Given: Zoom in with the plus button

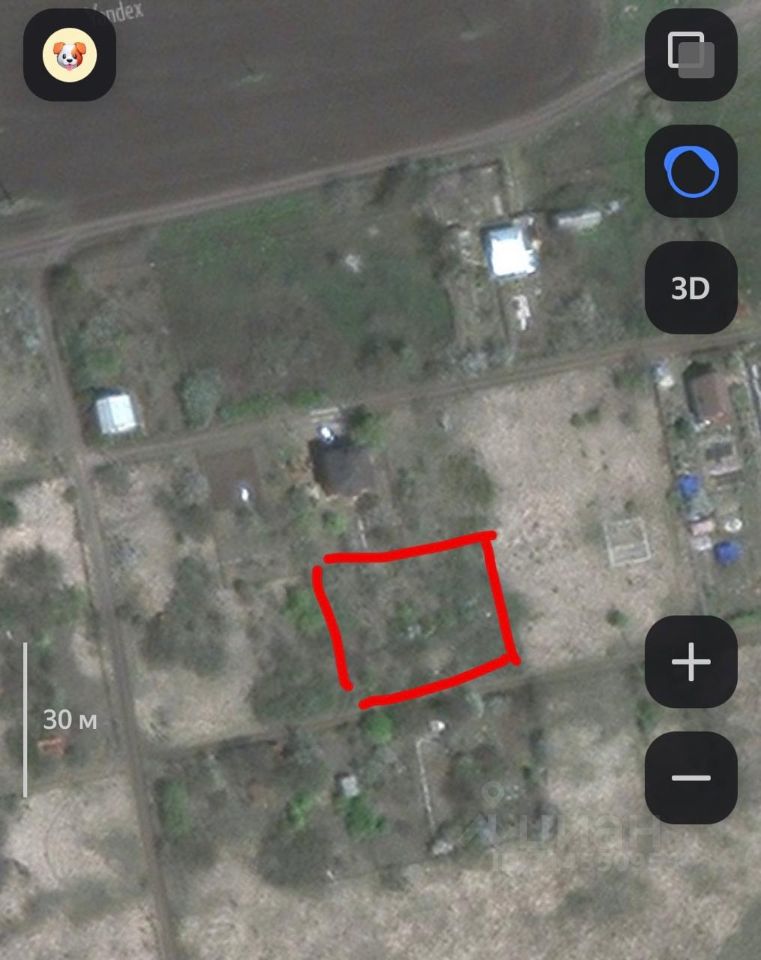Looking at the screenshot, I should coord(691,662).
